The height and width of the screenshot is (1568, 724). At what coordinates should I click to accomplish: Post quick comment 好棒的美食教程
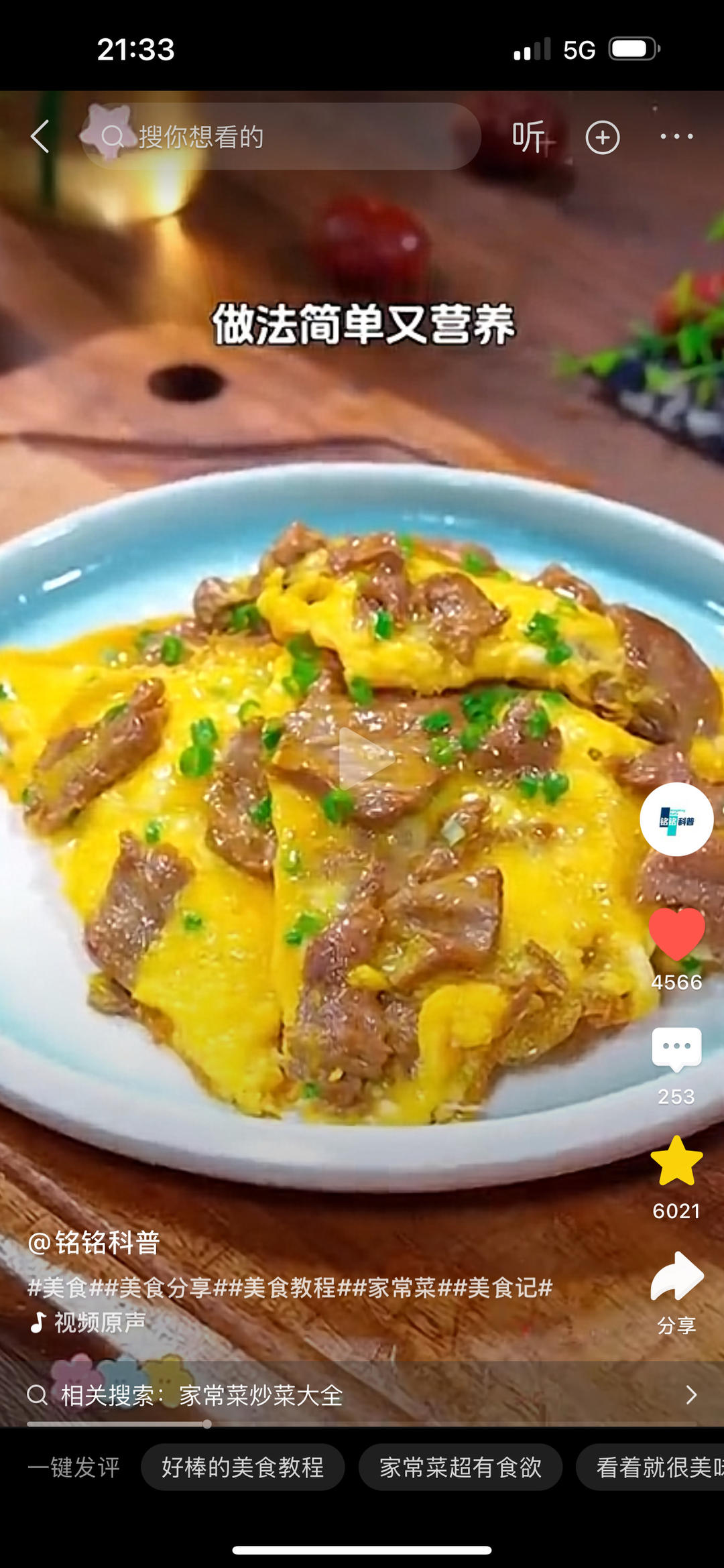pyautogui.click(x=243, y=1467)
